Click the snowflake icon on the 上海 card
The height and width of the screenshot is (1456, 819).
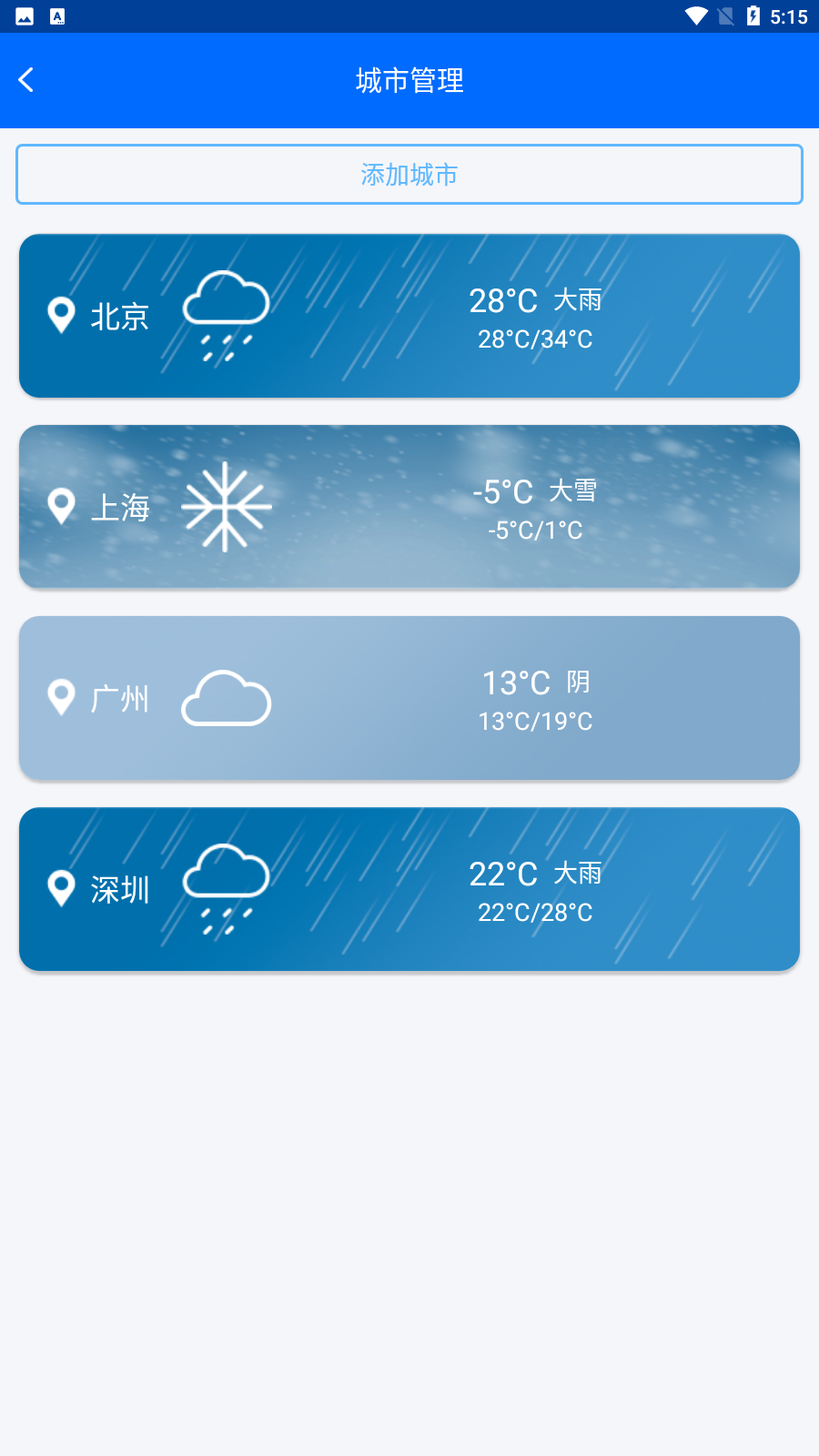pos(226,507)
